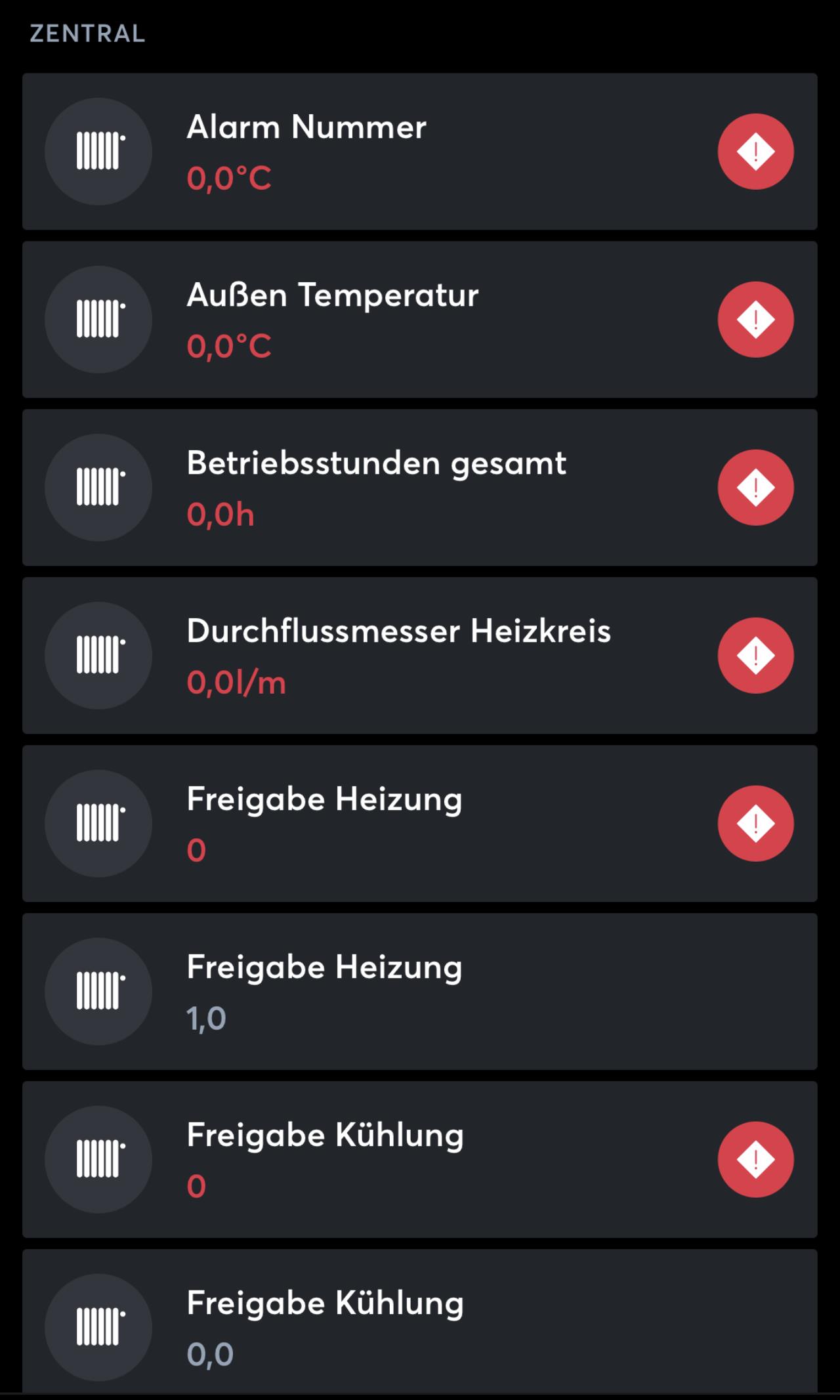
Task: View the Betriebsstunden gesamt warning icon
Action: pyautogui.click(x=755, y=488)
